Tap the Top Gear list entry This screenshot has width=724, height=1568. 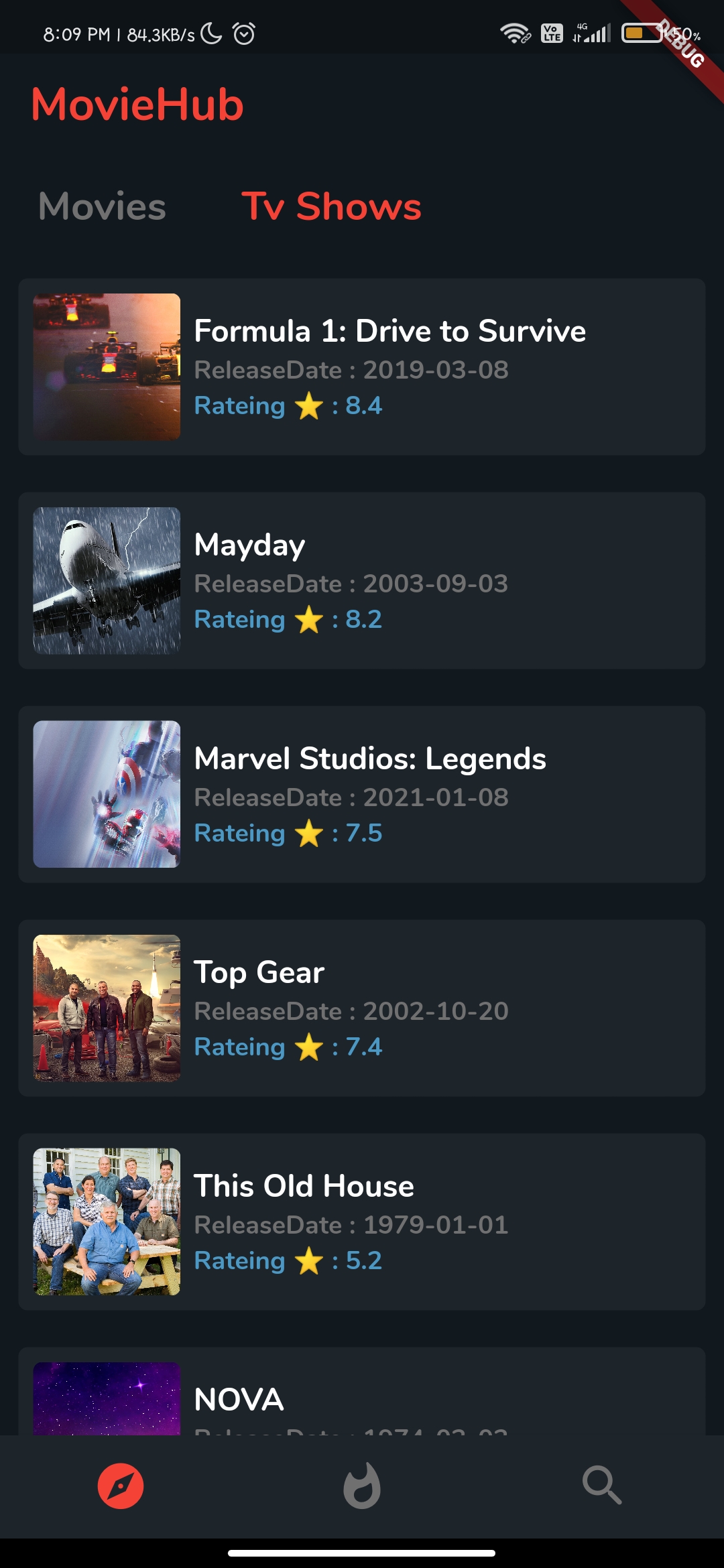tap(362, 1008)
